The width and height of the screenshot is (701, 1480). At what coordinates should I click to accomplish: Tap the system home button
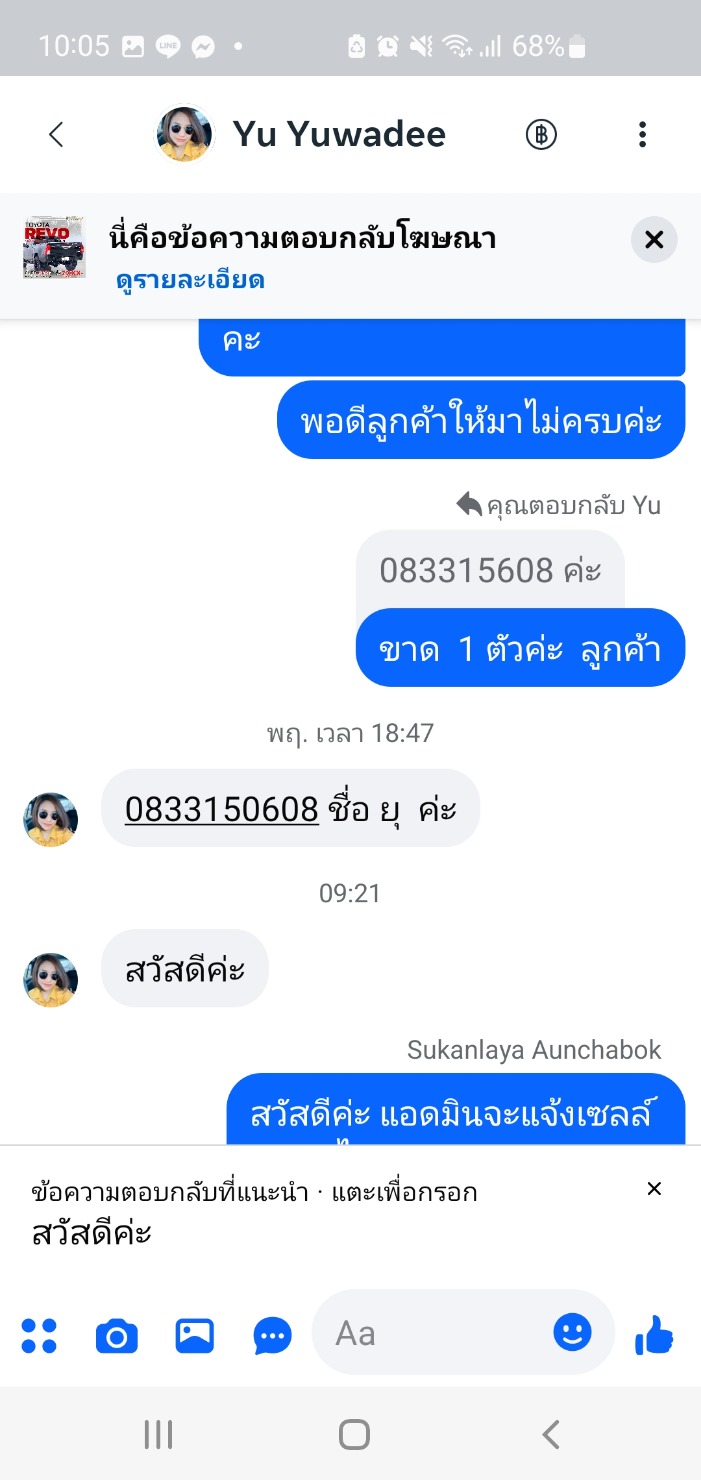pyautogui.click(x=354, y=1435)
